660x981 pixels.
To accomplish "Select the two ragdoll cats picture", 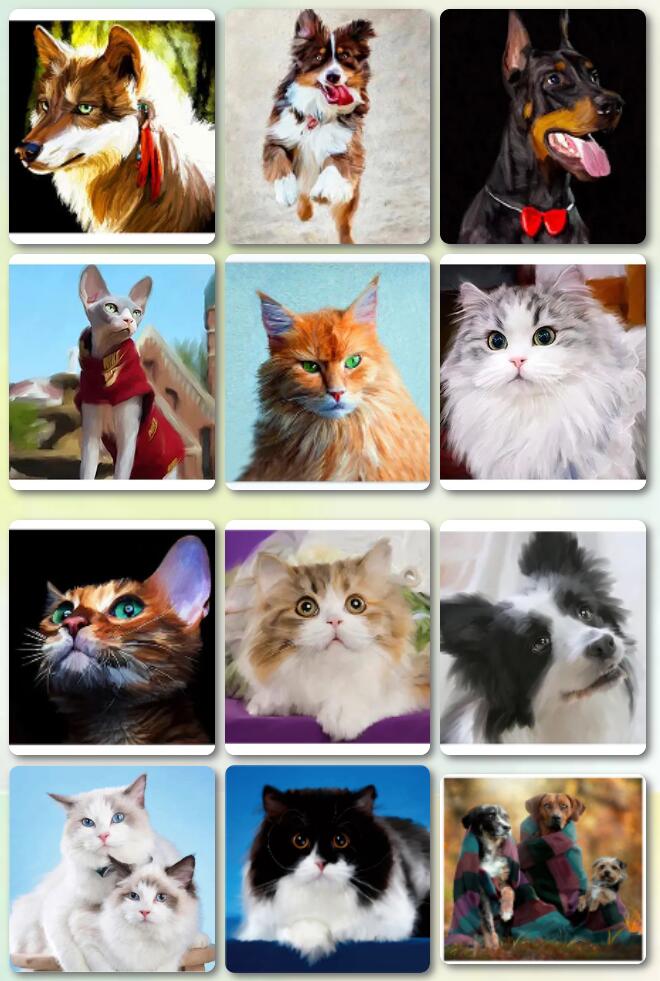I will (x=112, y=868).
